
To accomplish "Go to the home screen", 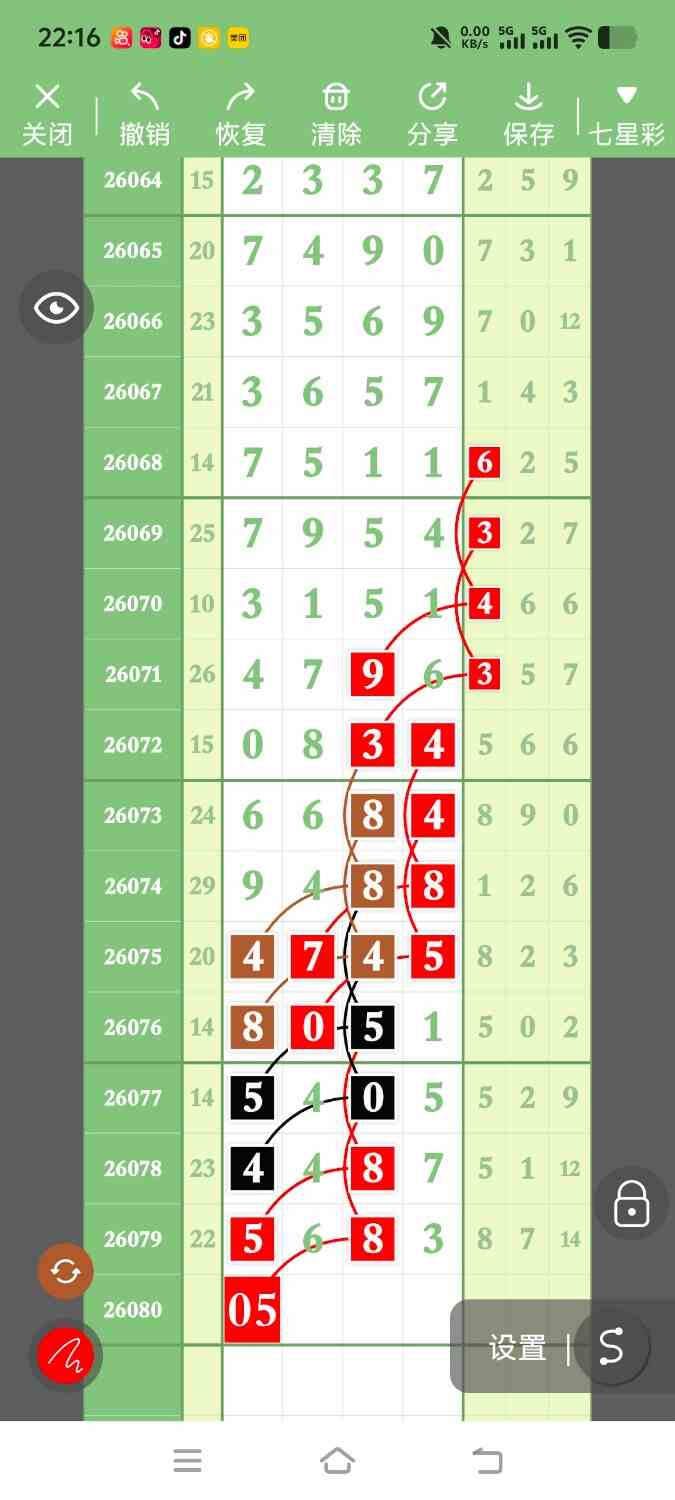I will tap(337, 1461).
